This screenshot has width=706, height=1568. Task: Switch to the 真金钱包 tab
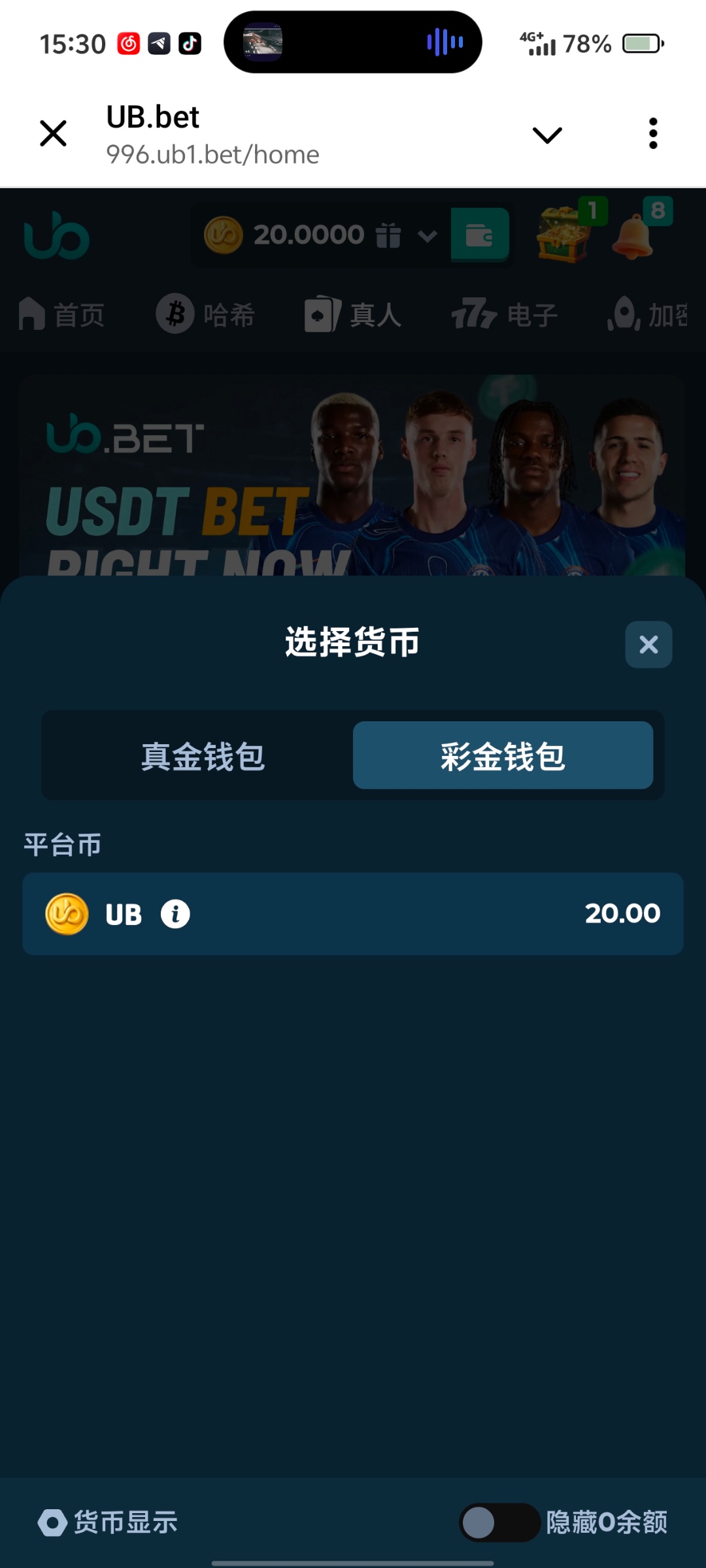click(x=203, y=756)
